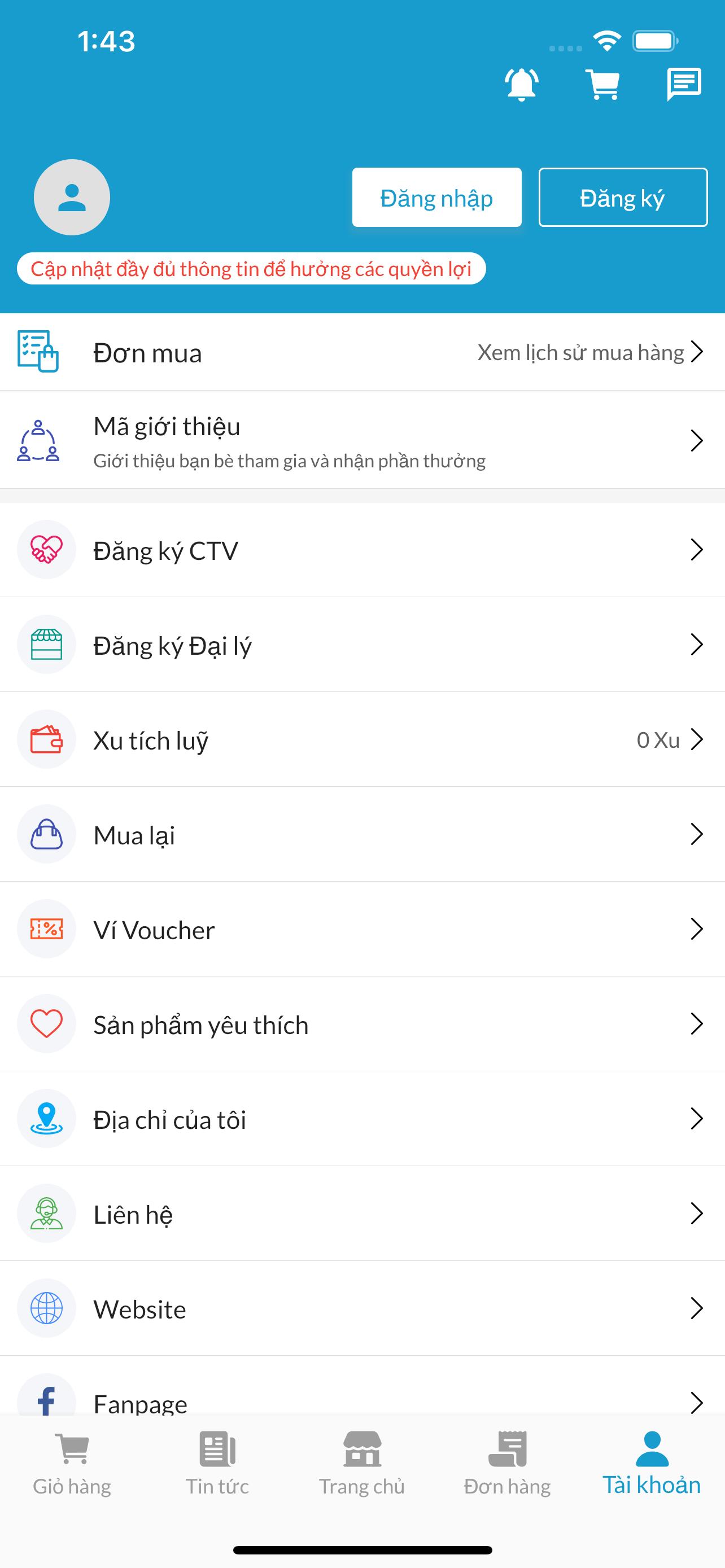Screen dimensions: 725x1568
Task: Tap the Đăng ký button
Action: [623, 197]
